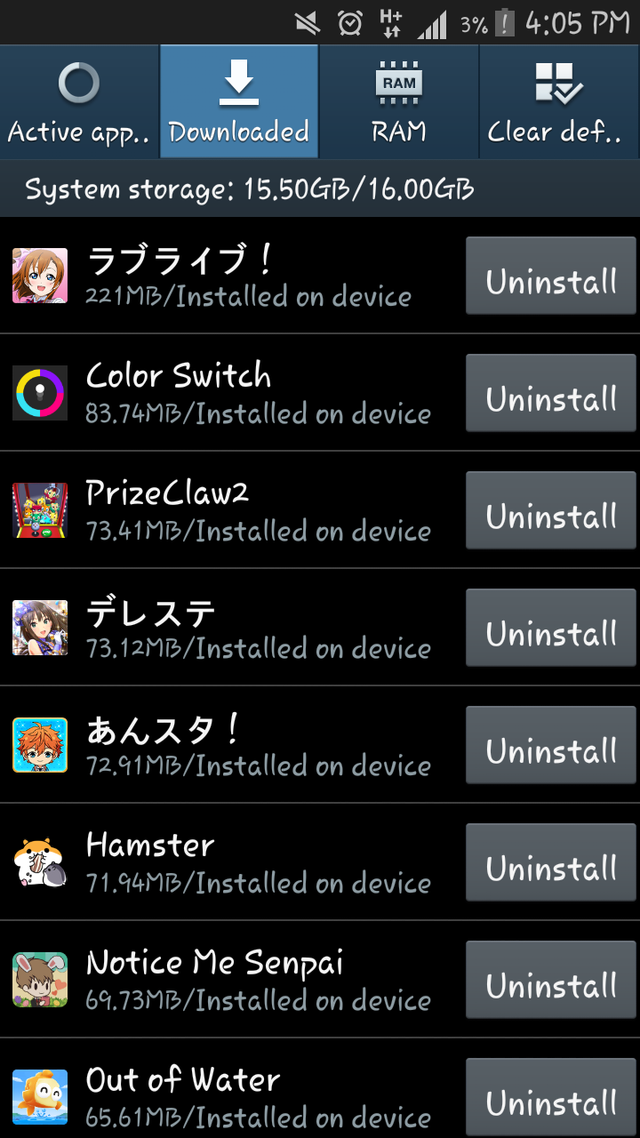640x1138 pixels.
Task: Uninstall the Hamster app
Action: pyautogui.click(x=551, y=862)
